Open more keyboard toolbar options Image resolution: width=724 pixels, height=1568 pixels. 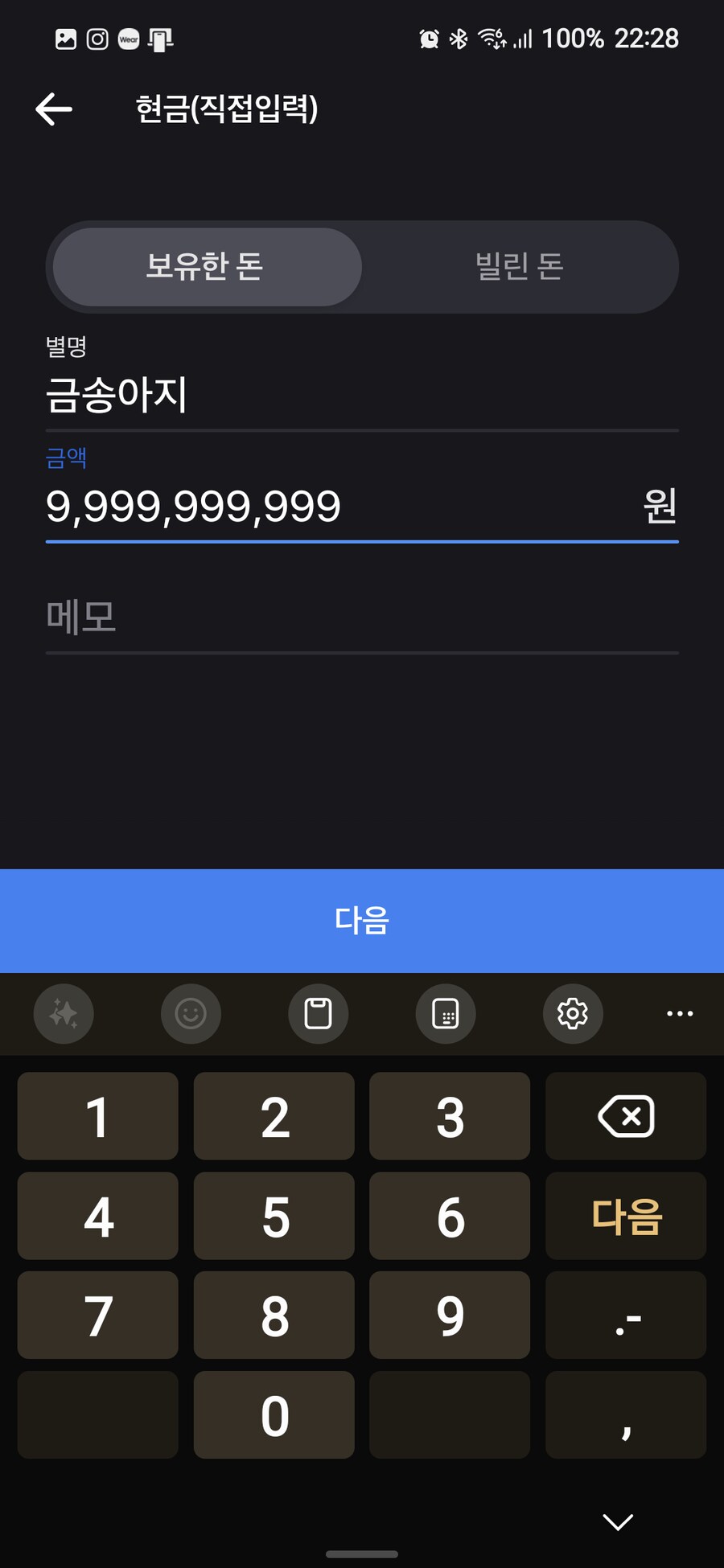coord(680,1014)
